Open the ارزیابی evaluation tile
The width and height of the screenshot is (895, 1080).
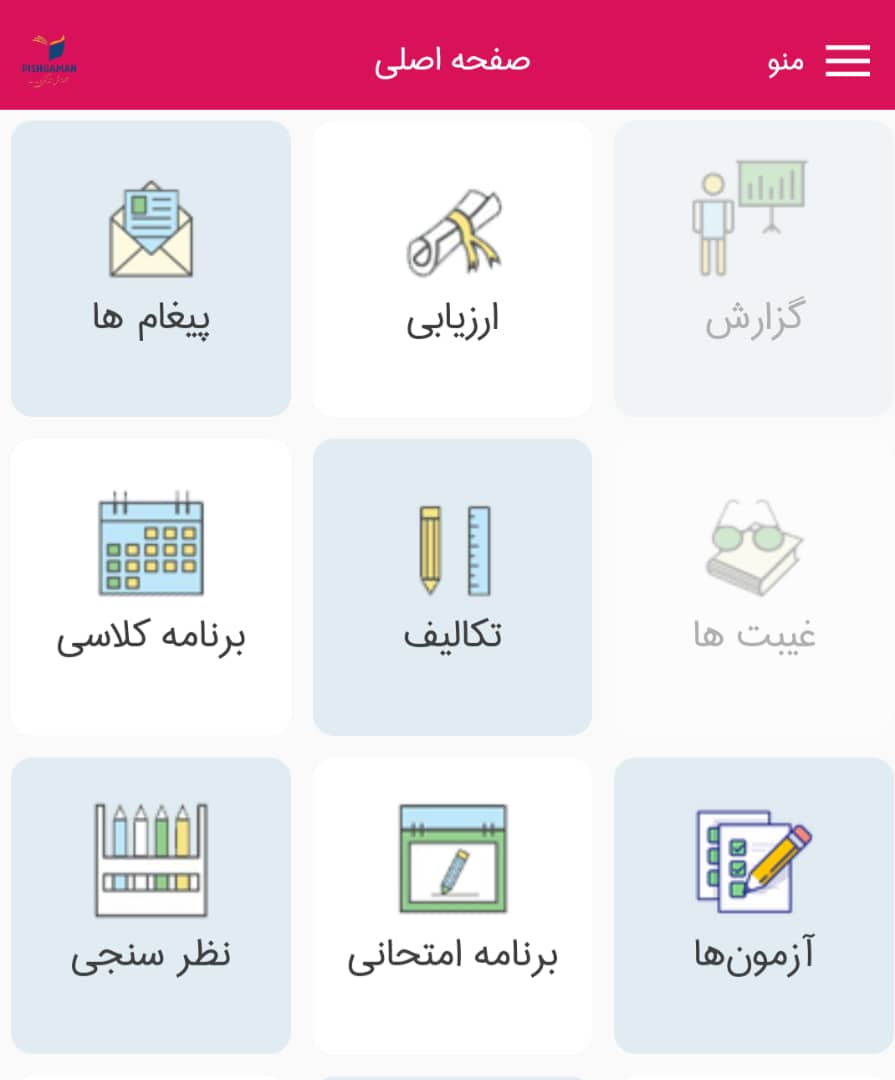point(453,269)
